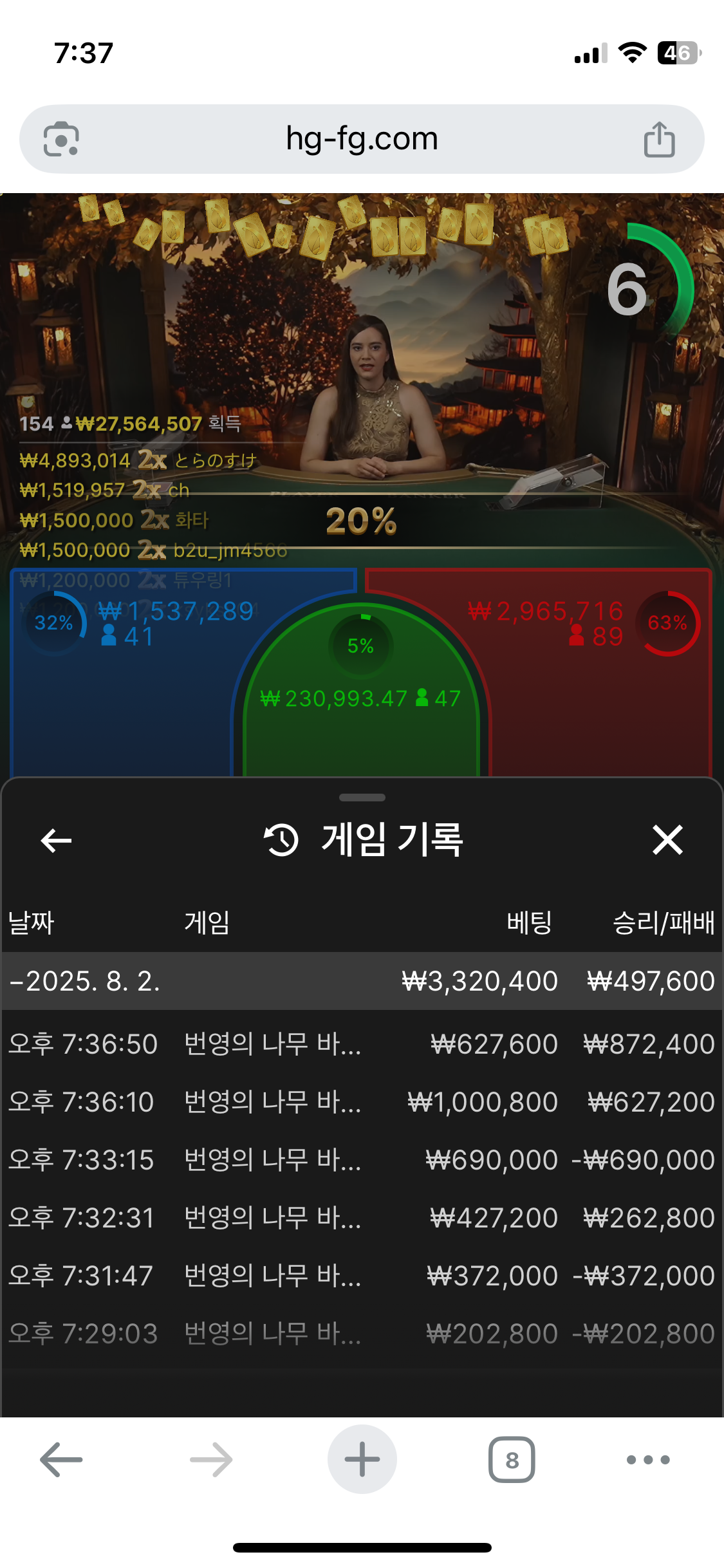The height and width of the screenshot is (1568, 724).
Task: Open the 오후 7:36:50 game record
Action: [362, 1044]
